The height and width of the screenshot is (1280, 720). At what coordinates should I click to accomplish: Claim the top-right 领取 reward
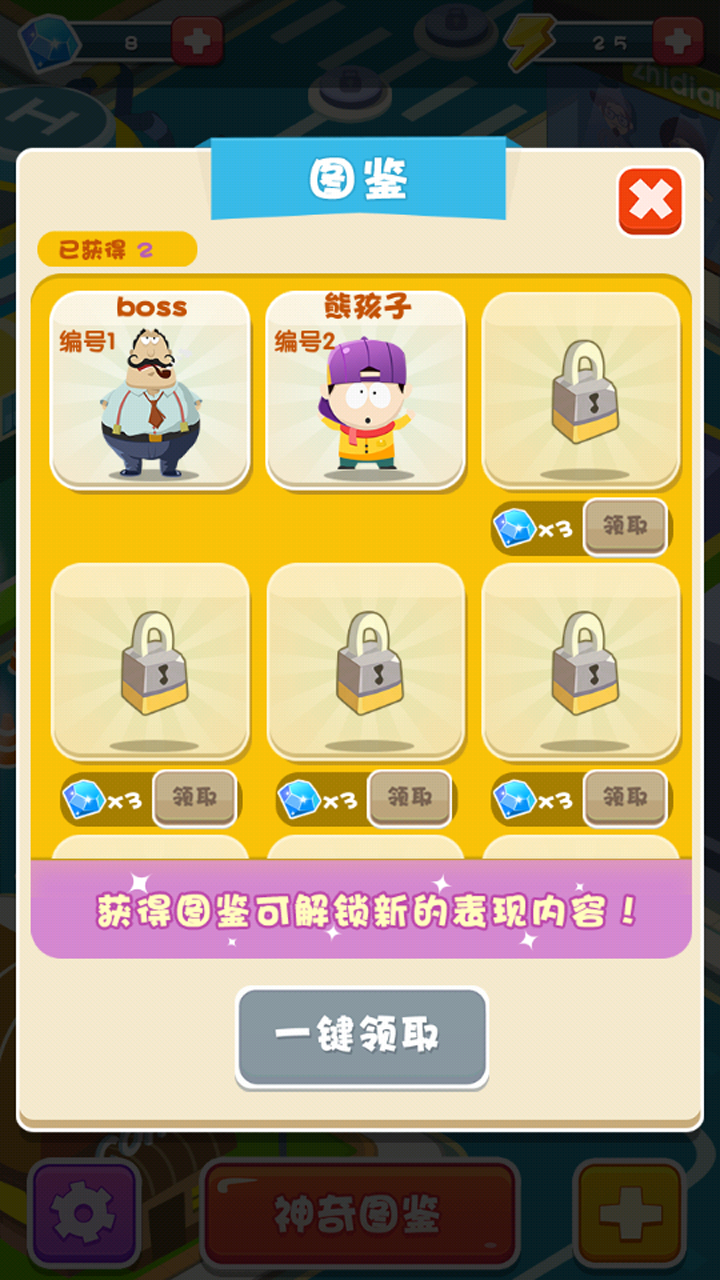pos(625,527)
